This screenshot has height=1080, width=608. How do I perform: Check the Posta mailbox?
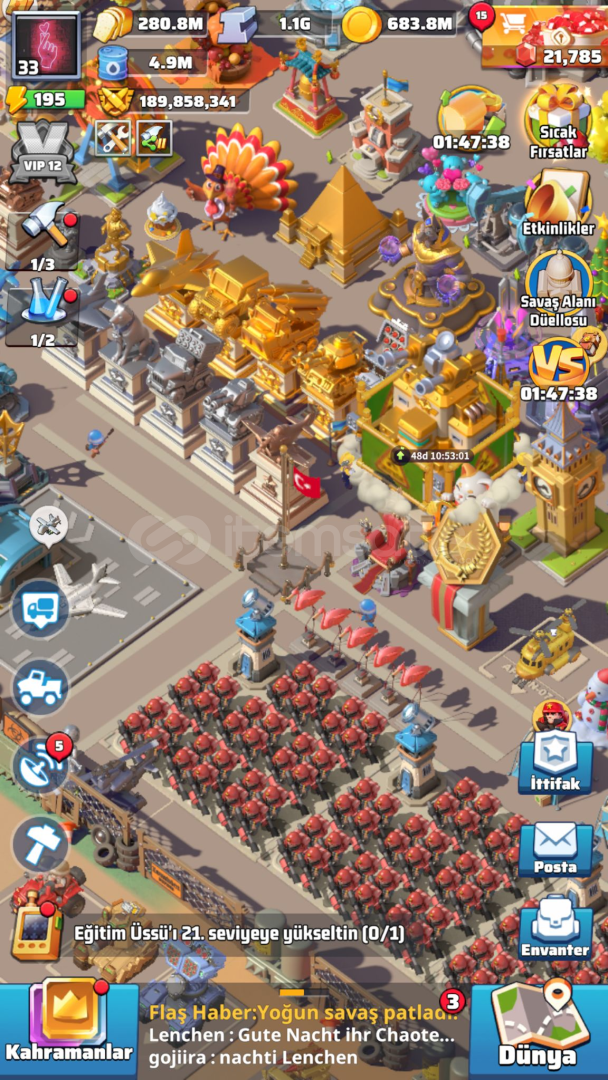click(x=555, y=848)
